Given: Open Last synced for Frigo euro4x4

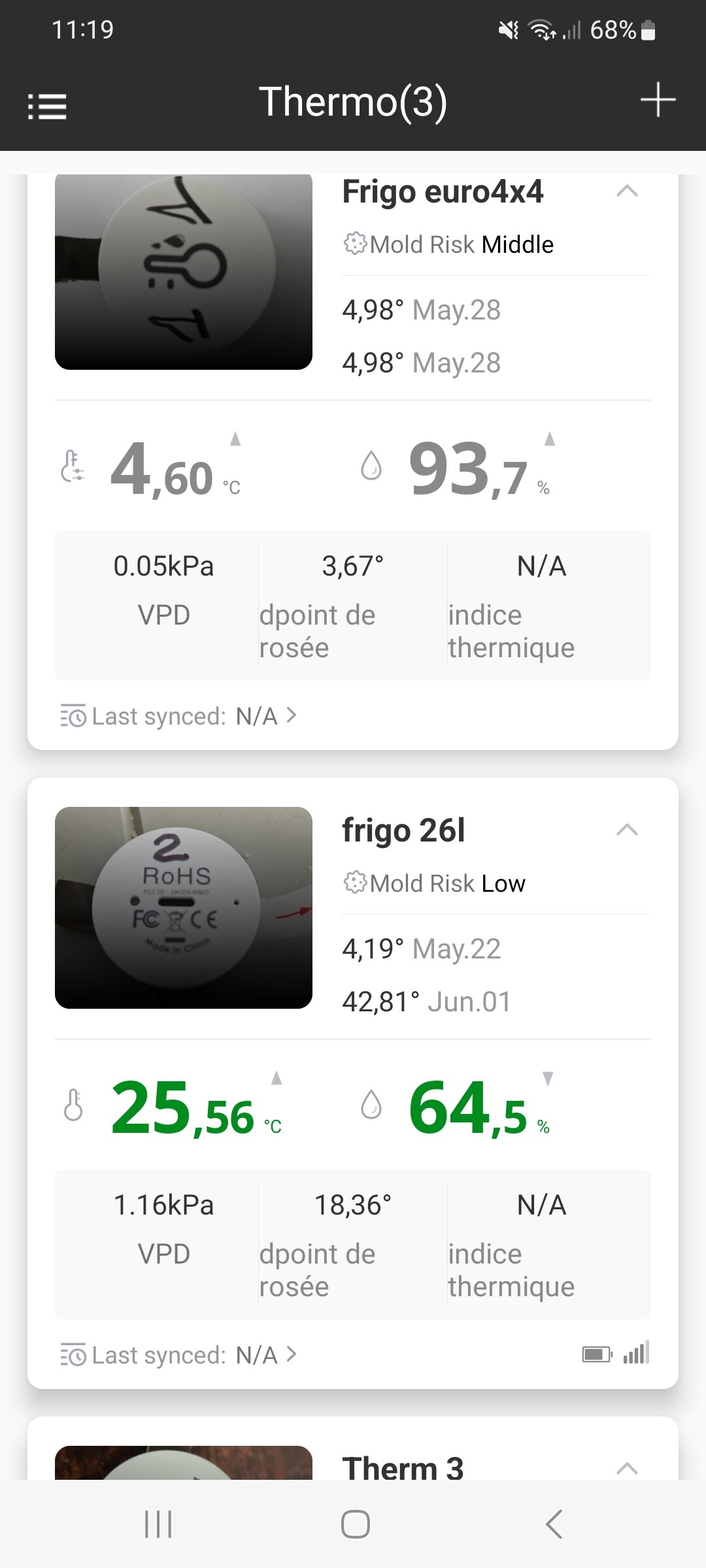Looking at the screenshot, I should click(x=178, y=716).
